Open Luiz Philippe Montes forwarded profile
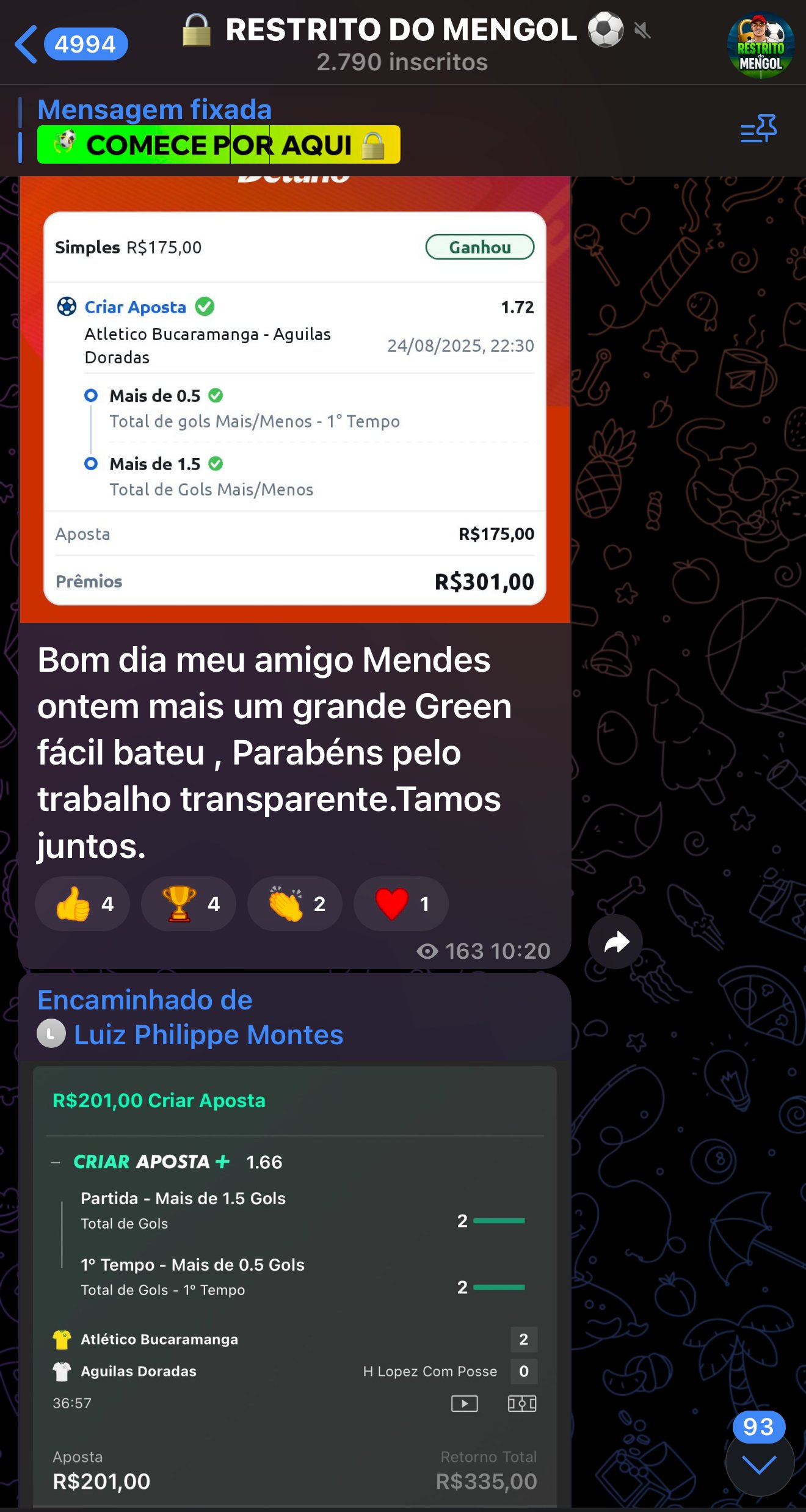The width and height of the screenshot is (806, 1512). point(208,1035)
